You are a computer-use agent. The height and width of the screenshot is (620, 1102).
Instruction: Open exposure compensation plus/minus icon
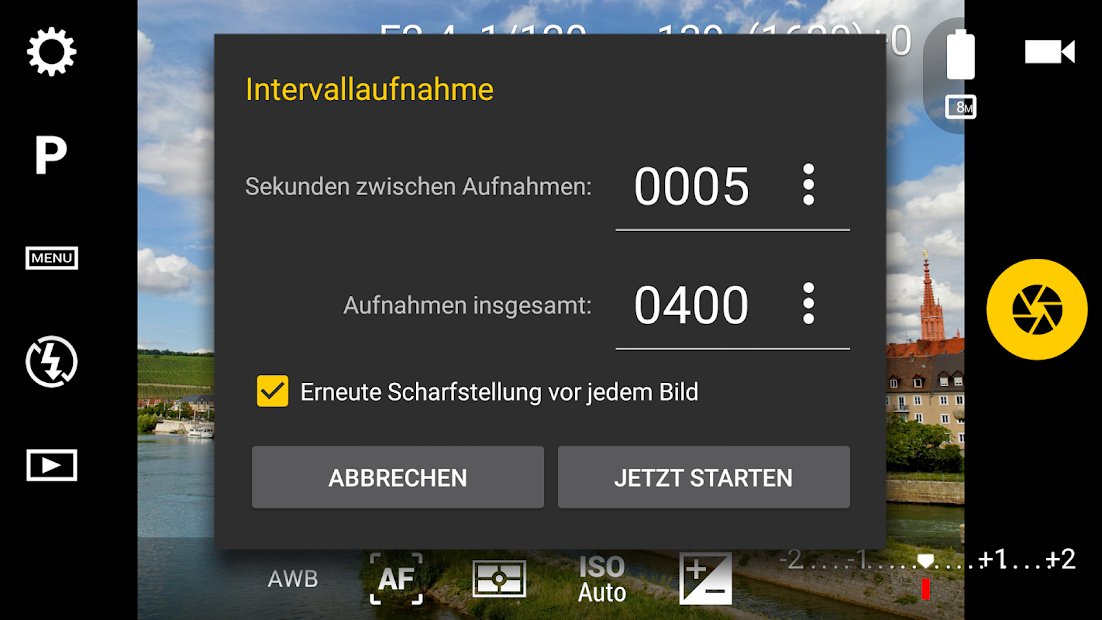[705, 580]
